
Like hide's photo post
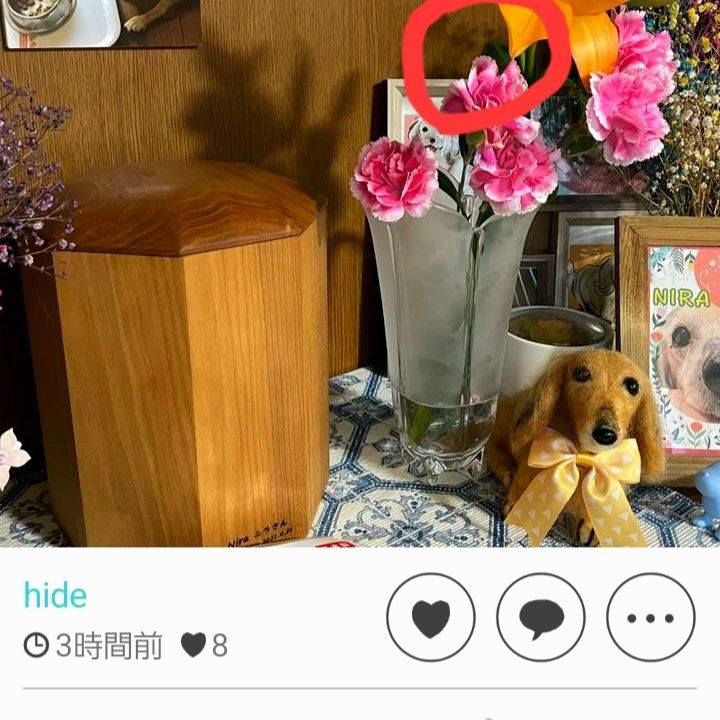(431, 617)
